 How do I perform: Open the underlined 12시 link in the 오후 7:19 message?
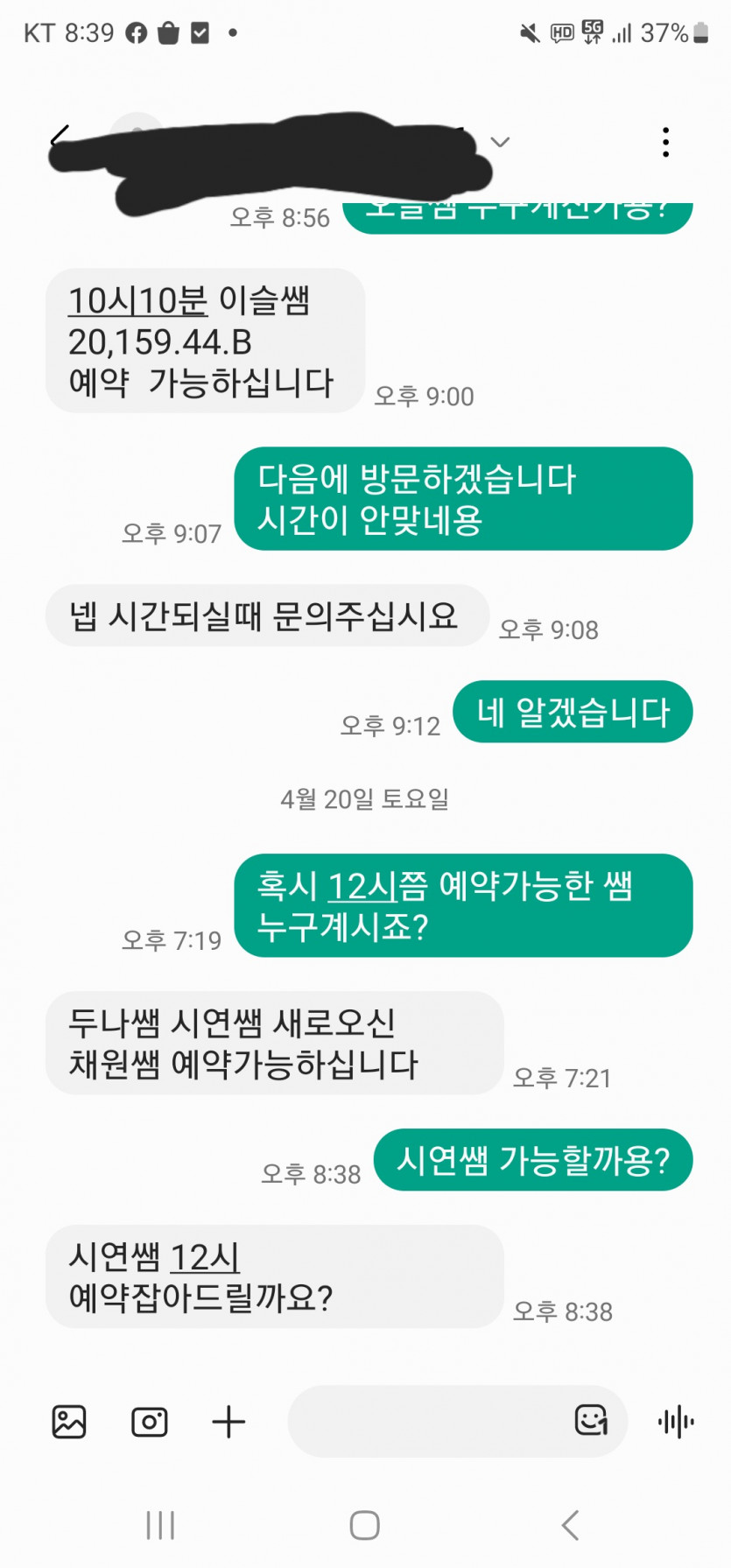[x=362, y=886]
